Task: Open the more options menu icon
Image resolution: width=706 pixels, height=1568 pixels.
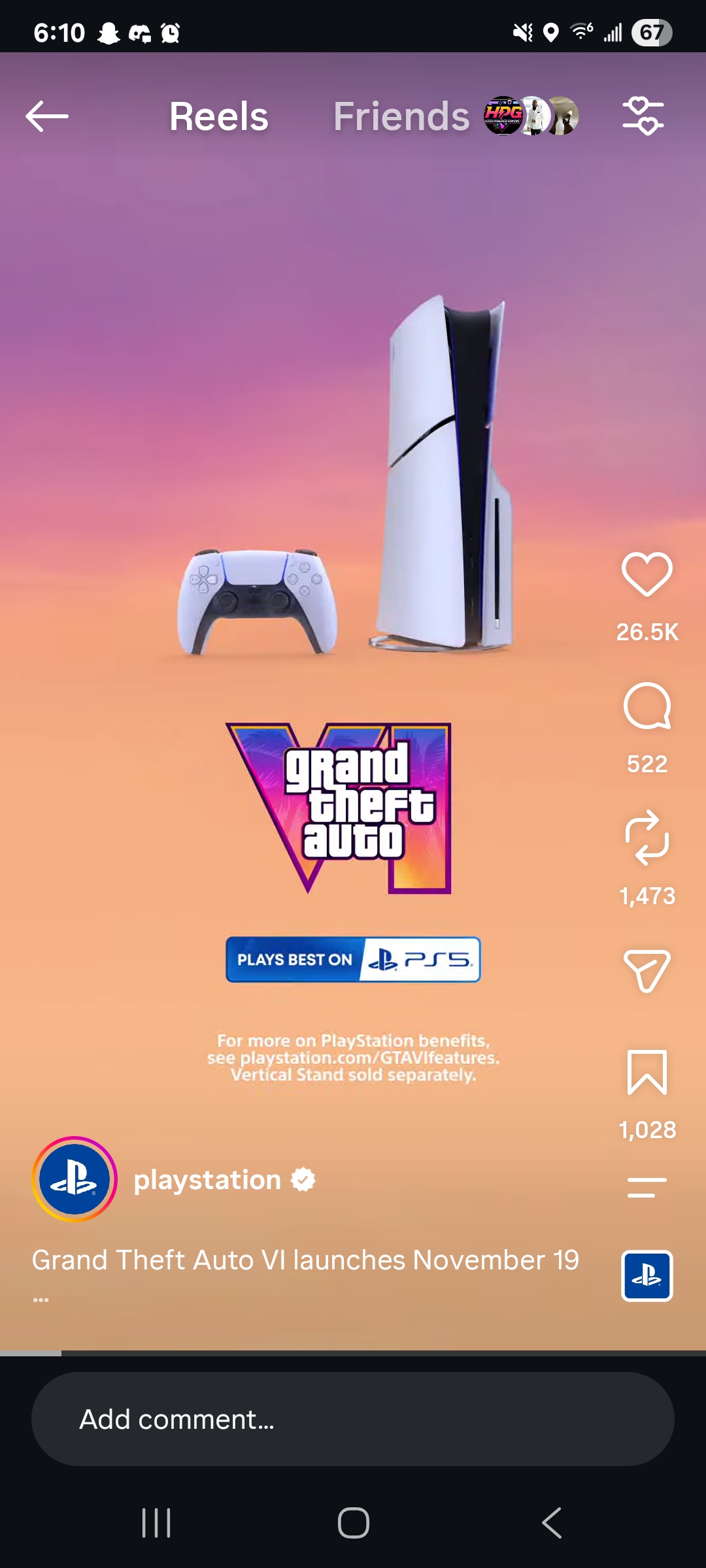Action: pyautogui.click(x=647, y=1187)
